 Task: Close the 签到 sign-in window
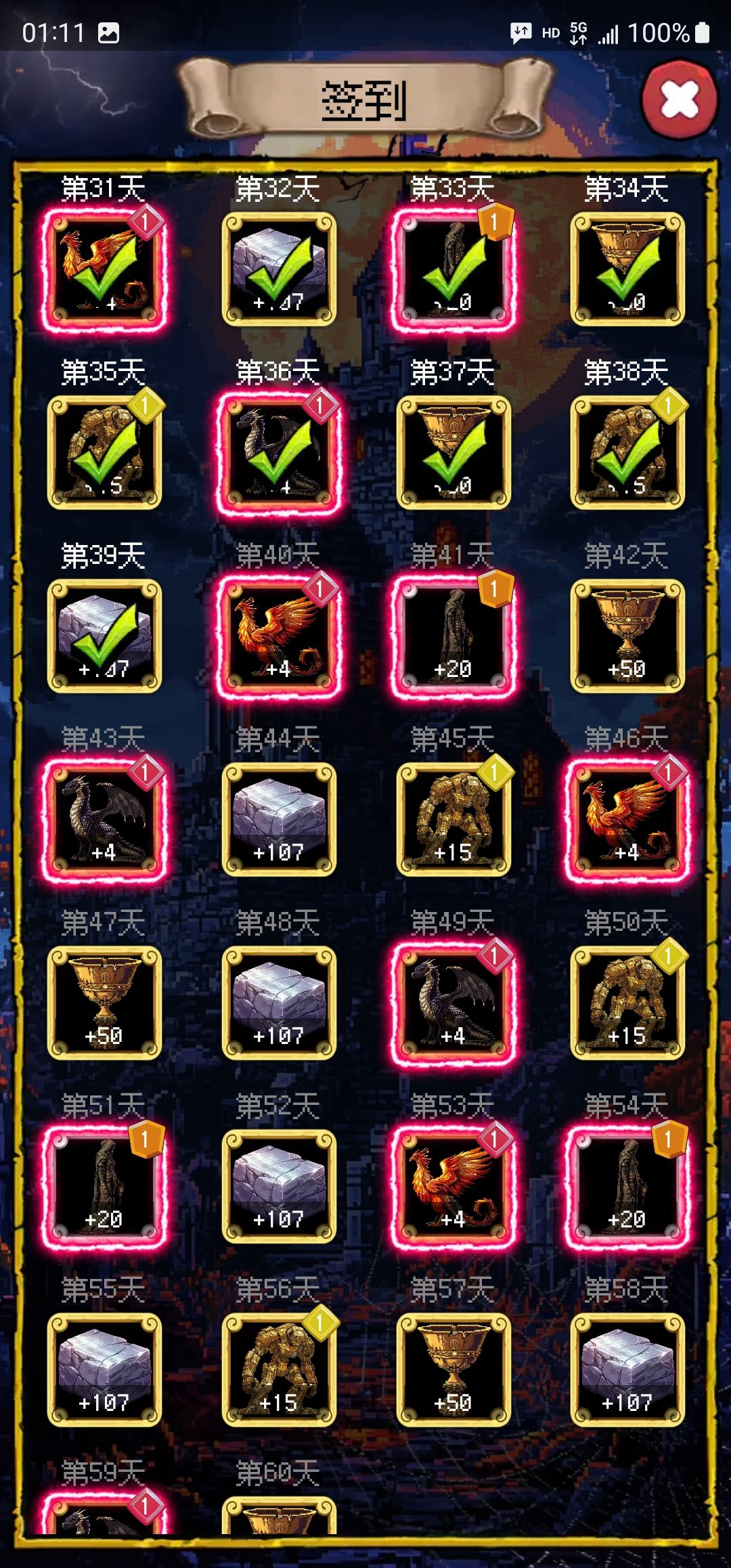tap(679, 100)
